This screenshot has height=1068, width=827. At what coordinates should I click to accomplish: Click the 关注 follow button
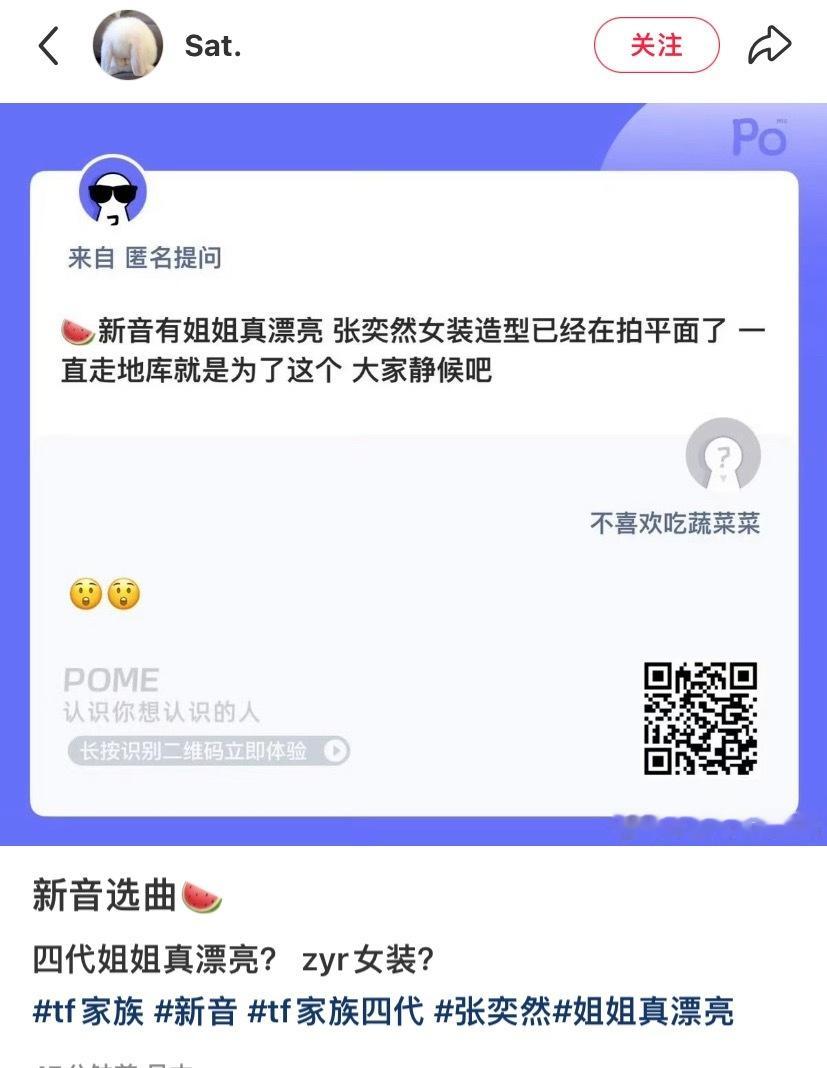pyautogui.click(x=657, y=45)
